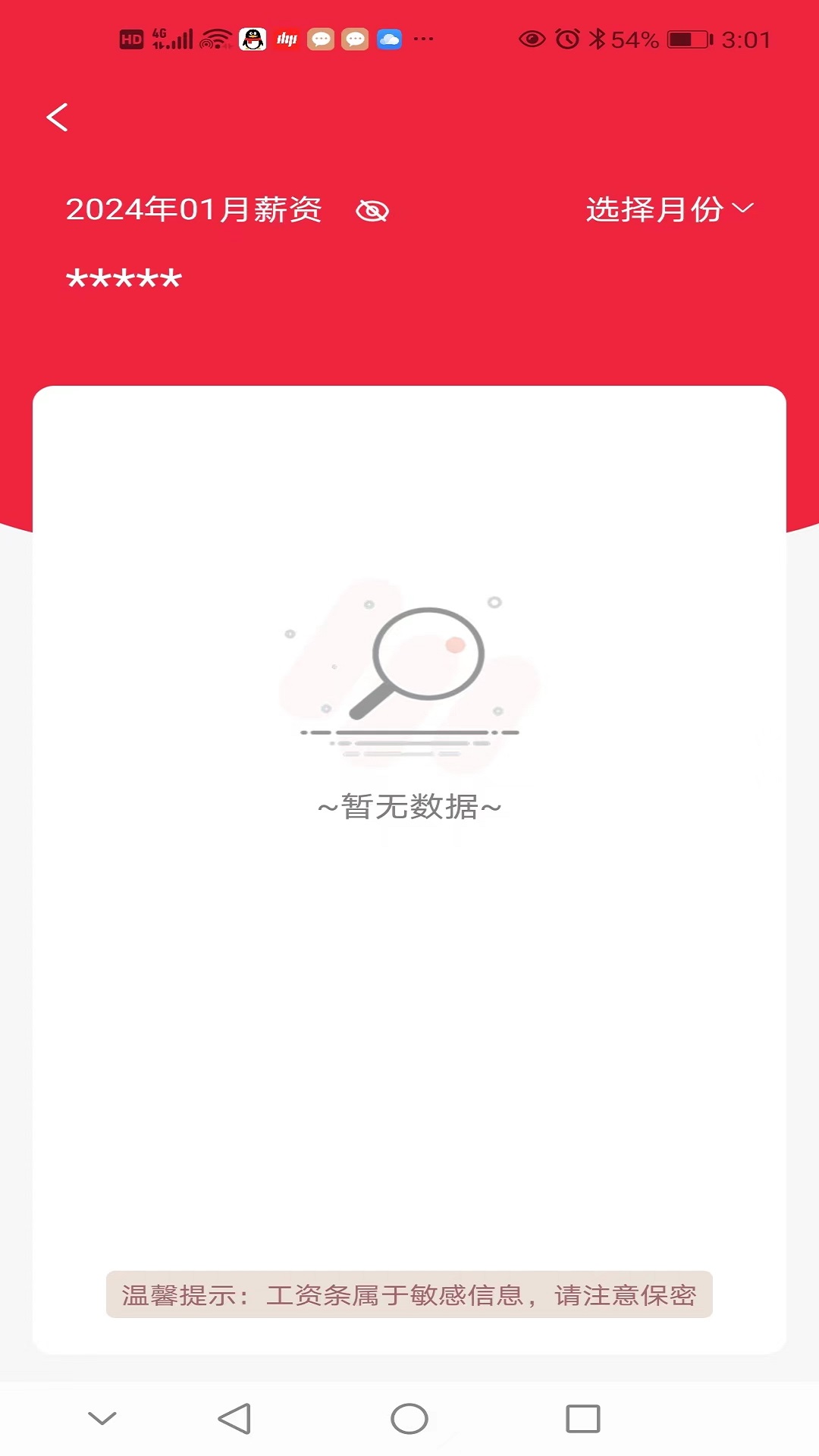Viewport: 819px width, 1456px height.
Task: Tap the system back triangle
Action: click(235, 1418)
